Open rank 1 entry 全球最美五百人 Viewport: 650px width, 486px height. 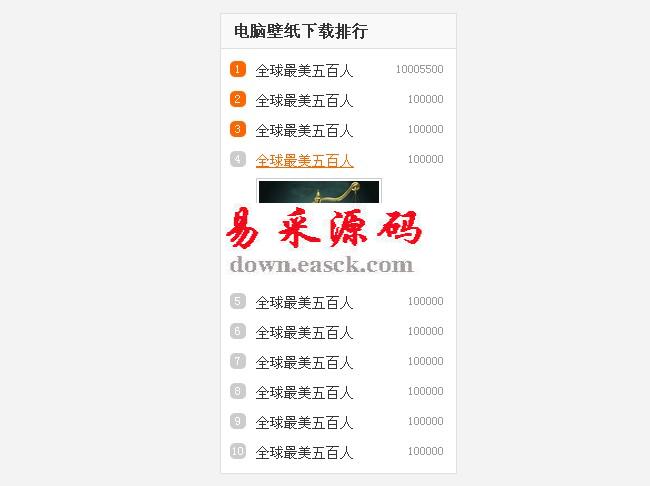coord(304,70)
